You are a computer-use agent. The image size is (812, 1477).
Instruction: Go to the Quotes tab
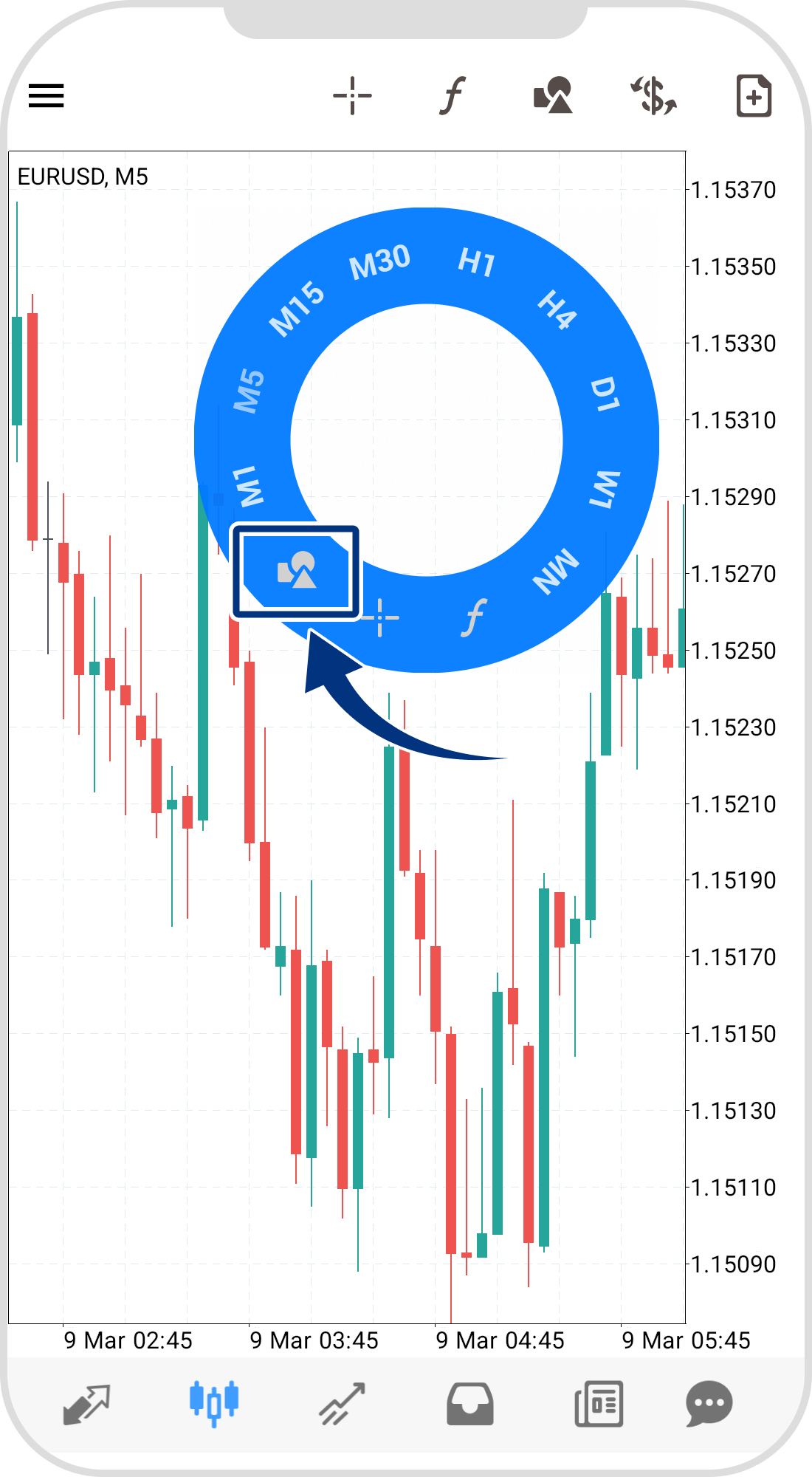coord(86,1403)
